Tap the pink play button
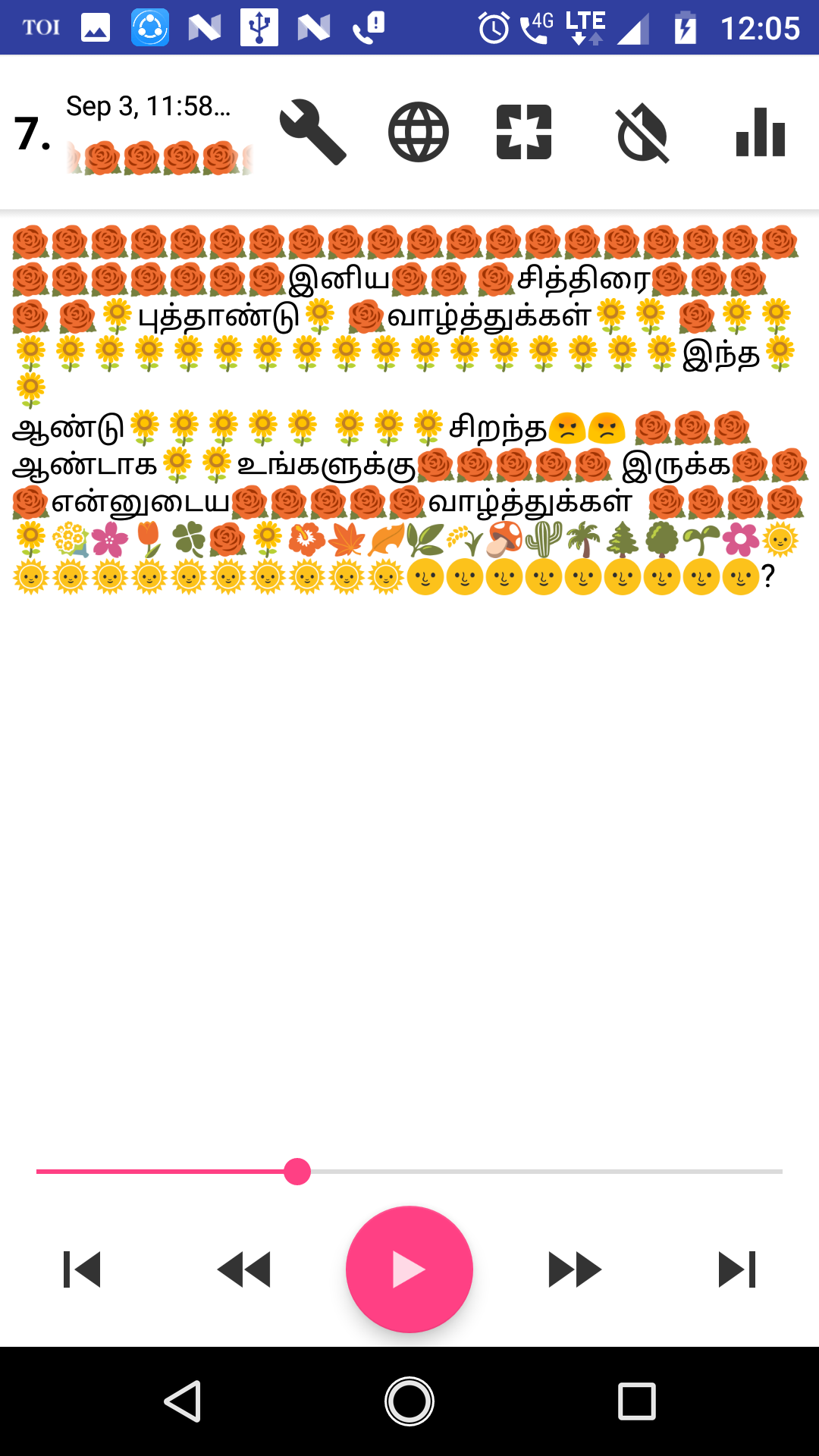This screenshot has height=1456, width=819. [409, 1269]
